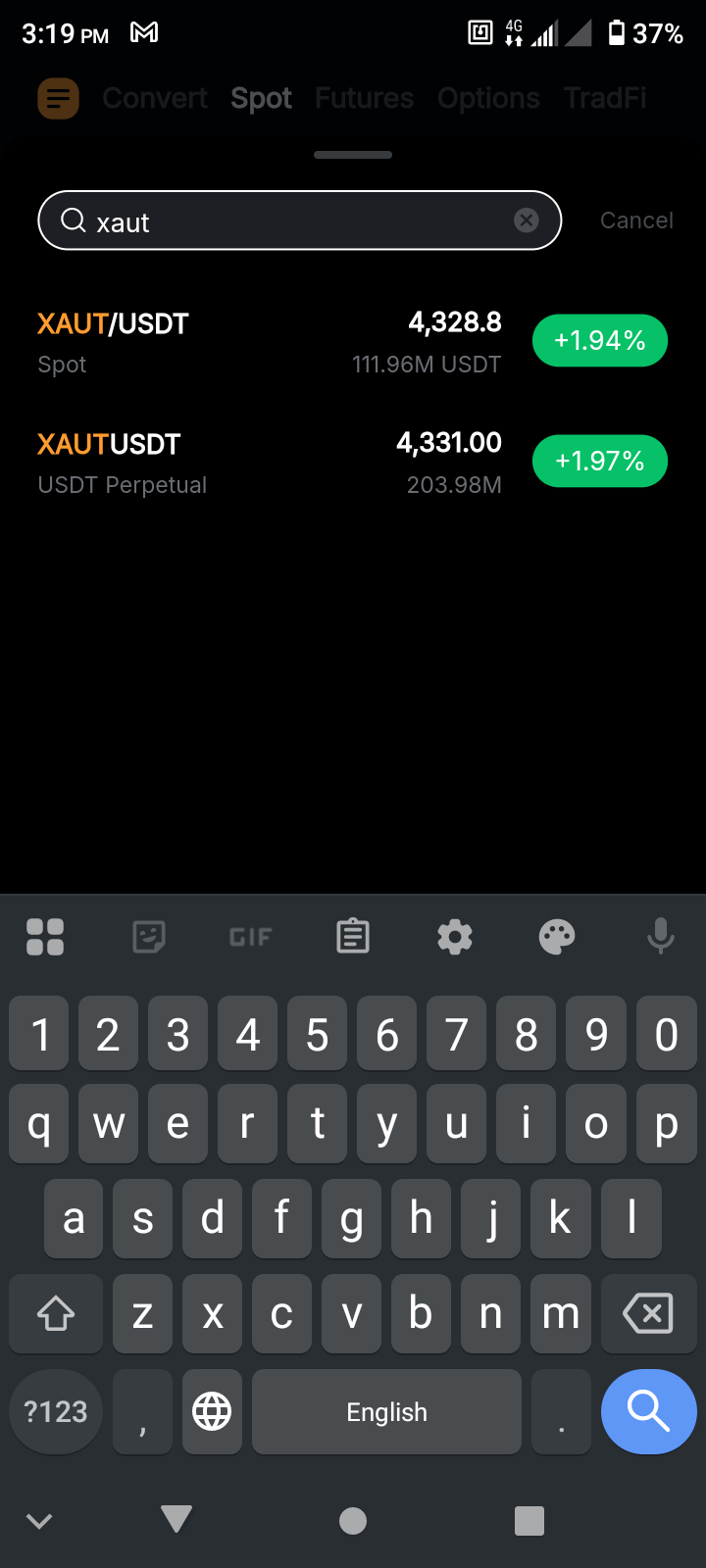Toggle Shift on the keyboard
The image size is (706, 1568).
pos(55,1313)
